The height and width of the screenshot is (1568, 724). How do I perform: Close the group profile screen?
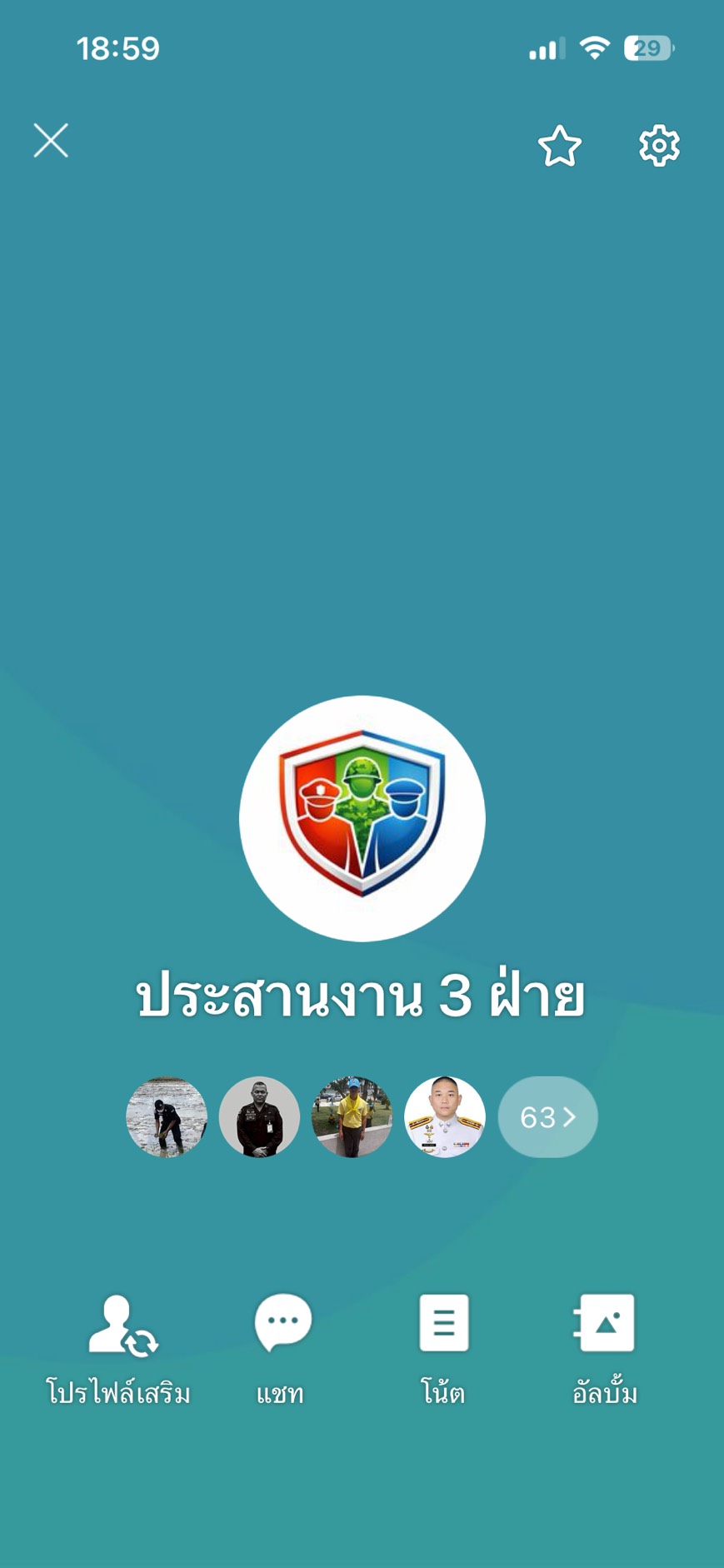(51, 141)
